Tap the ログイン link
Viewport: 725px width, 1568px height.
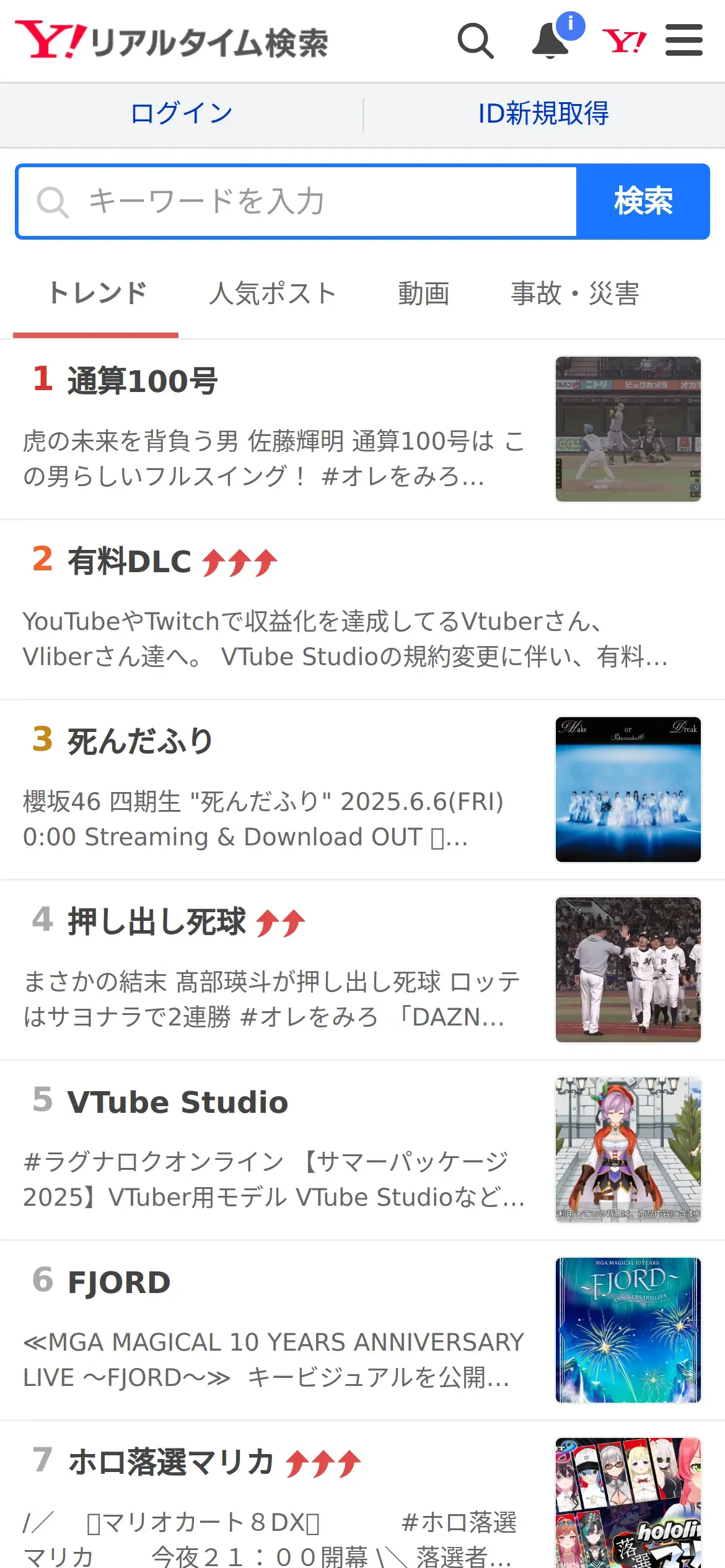coord(182,113)
